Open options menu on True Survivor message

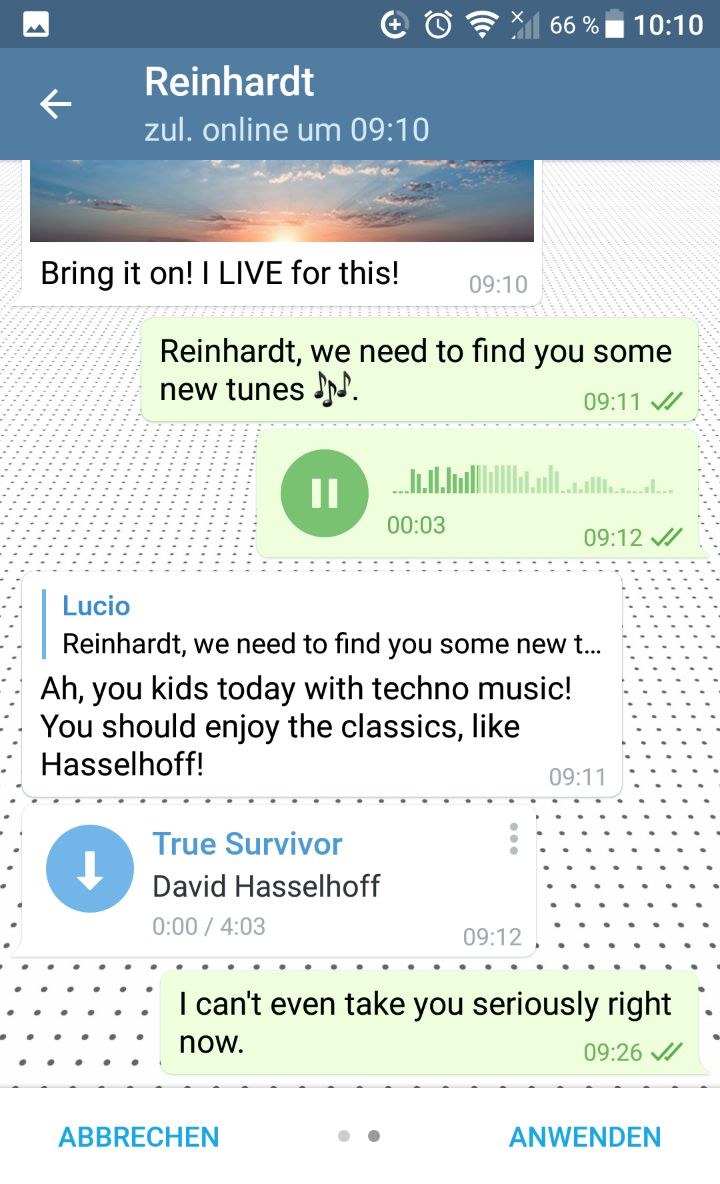pos(514,839)
